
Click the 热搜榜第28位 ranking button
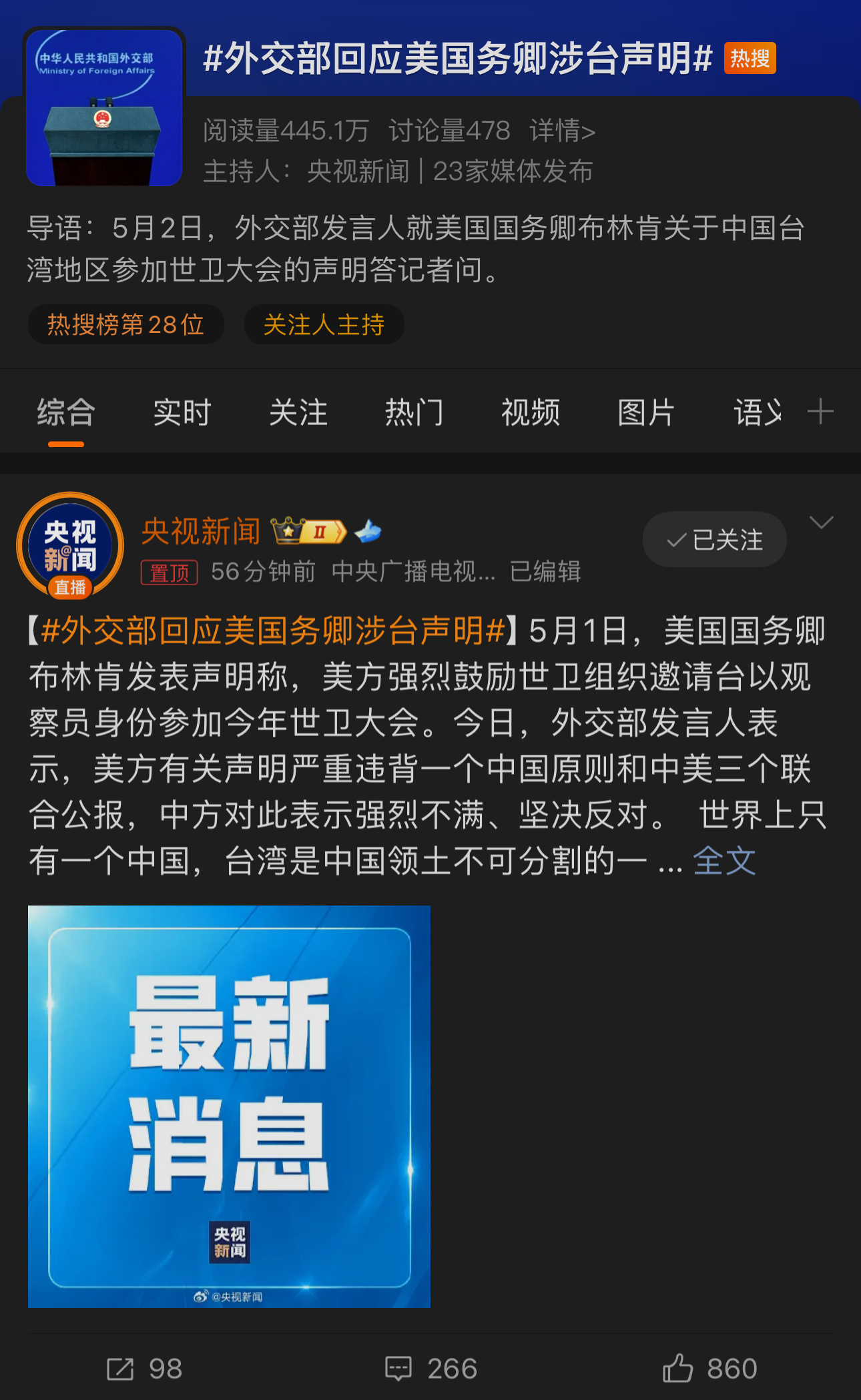[125, 324]
